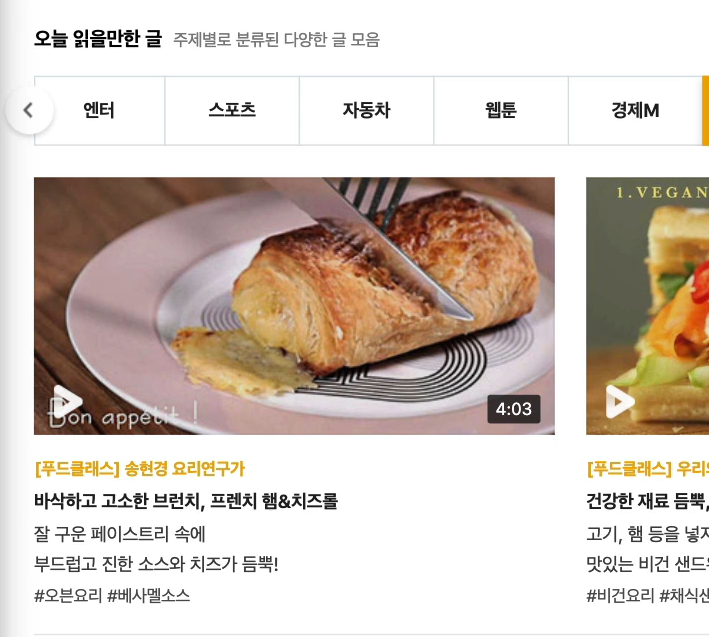Screen dimensions: 709x637
Task: Tap the #오븐요리 hashtag
Action: pyautogui.click(x=68, y=596)
